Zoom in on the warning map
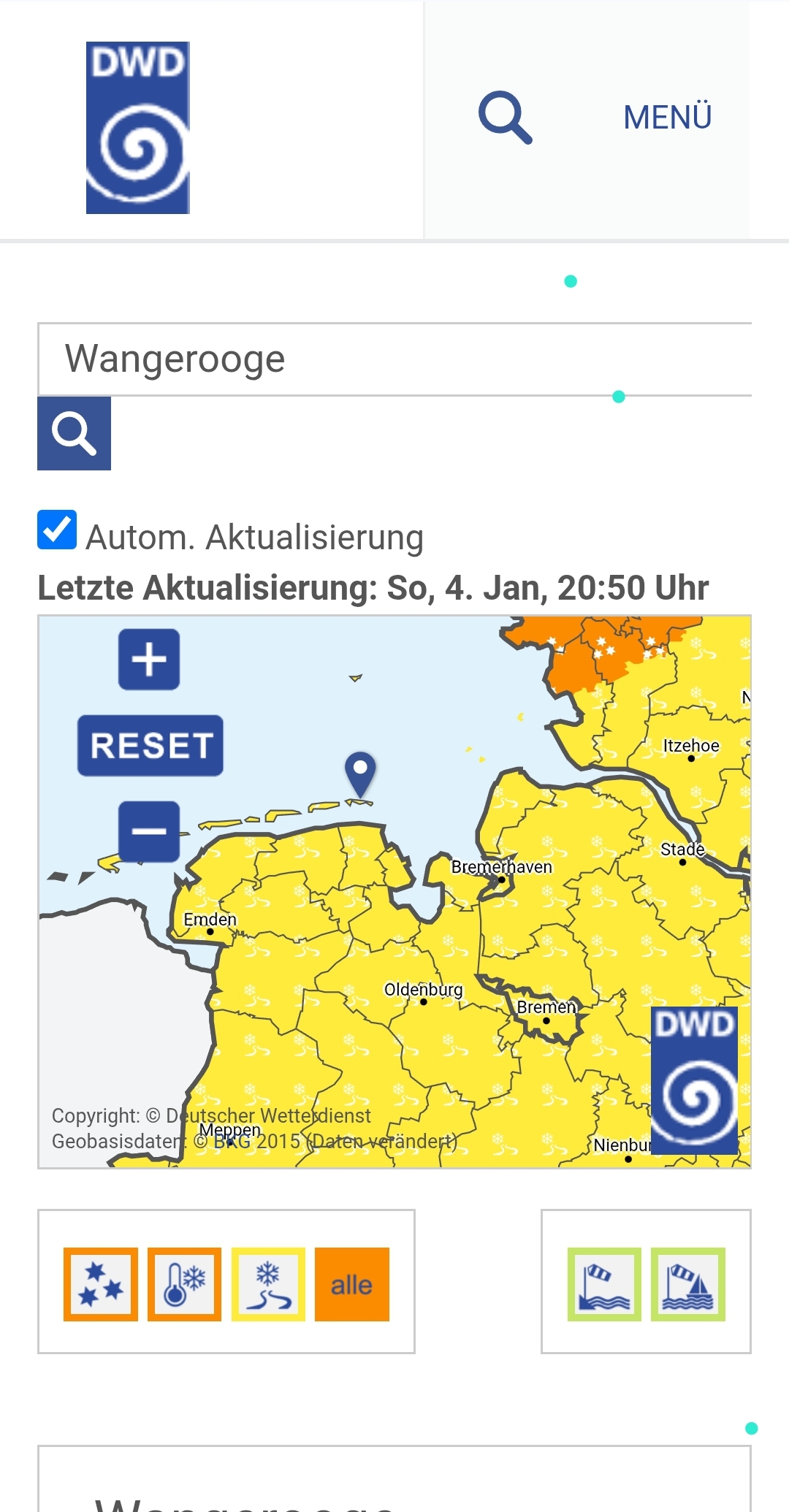The image size is (789, 1512). point(149,659)
